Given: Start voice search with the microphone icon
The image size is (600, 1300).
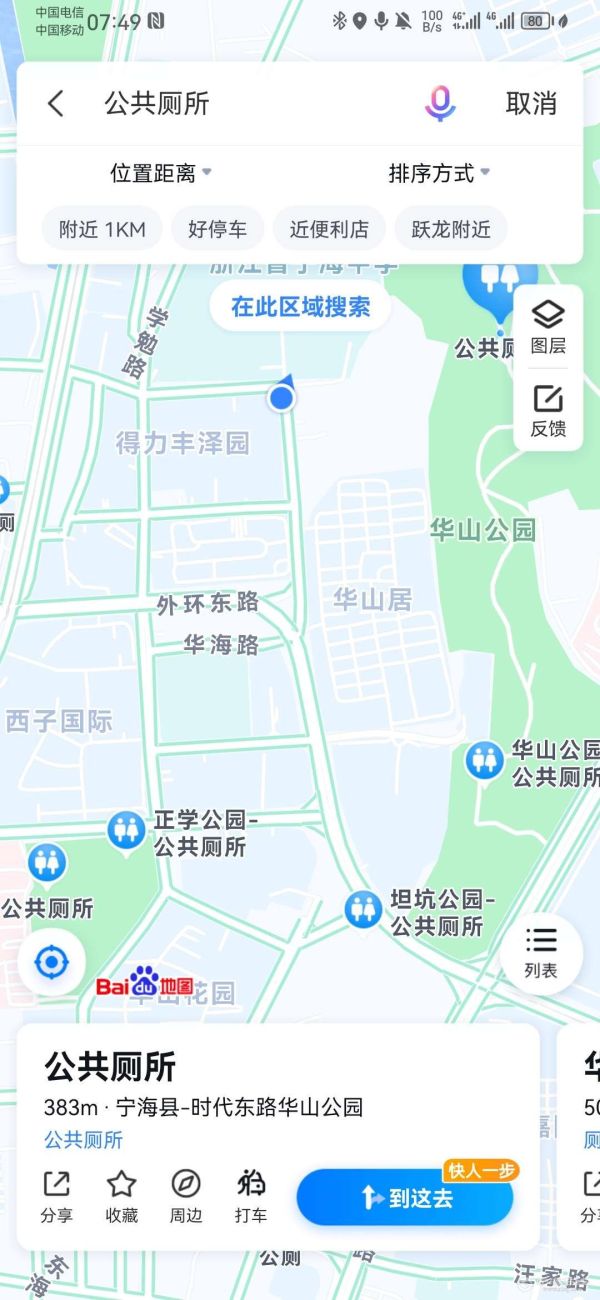Looking at the screenshot, I should [x=440, y=103].
